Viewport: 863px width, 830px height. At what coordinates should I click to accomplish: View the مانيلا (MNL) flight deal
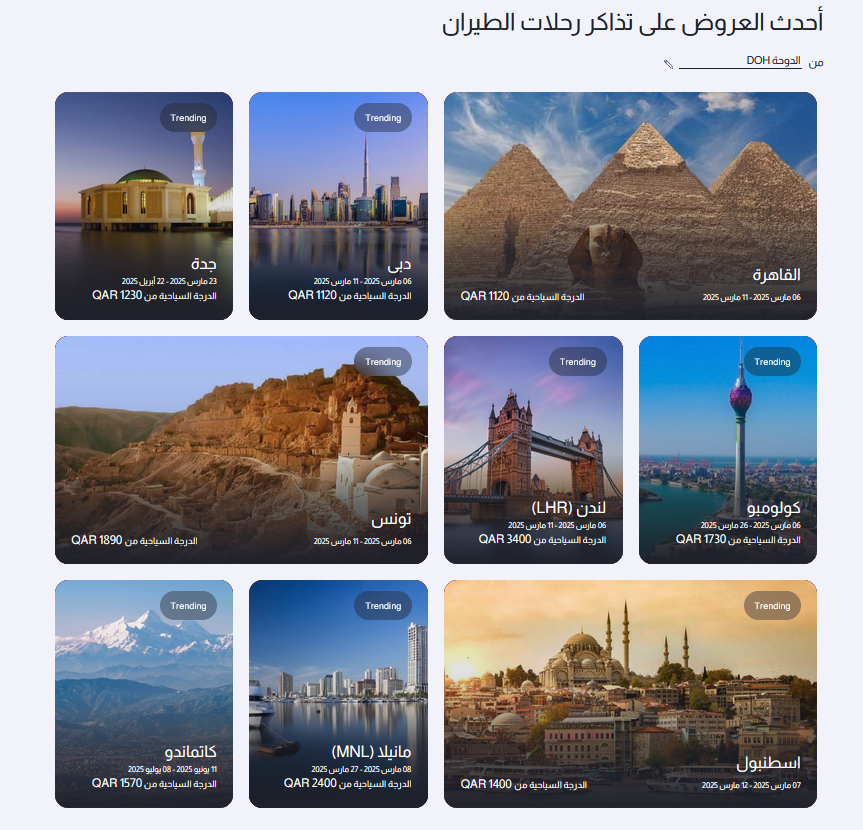tap(338, 694)
